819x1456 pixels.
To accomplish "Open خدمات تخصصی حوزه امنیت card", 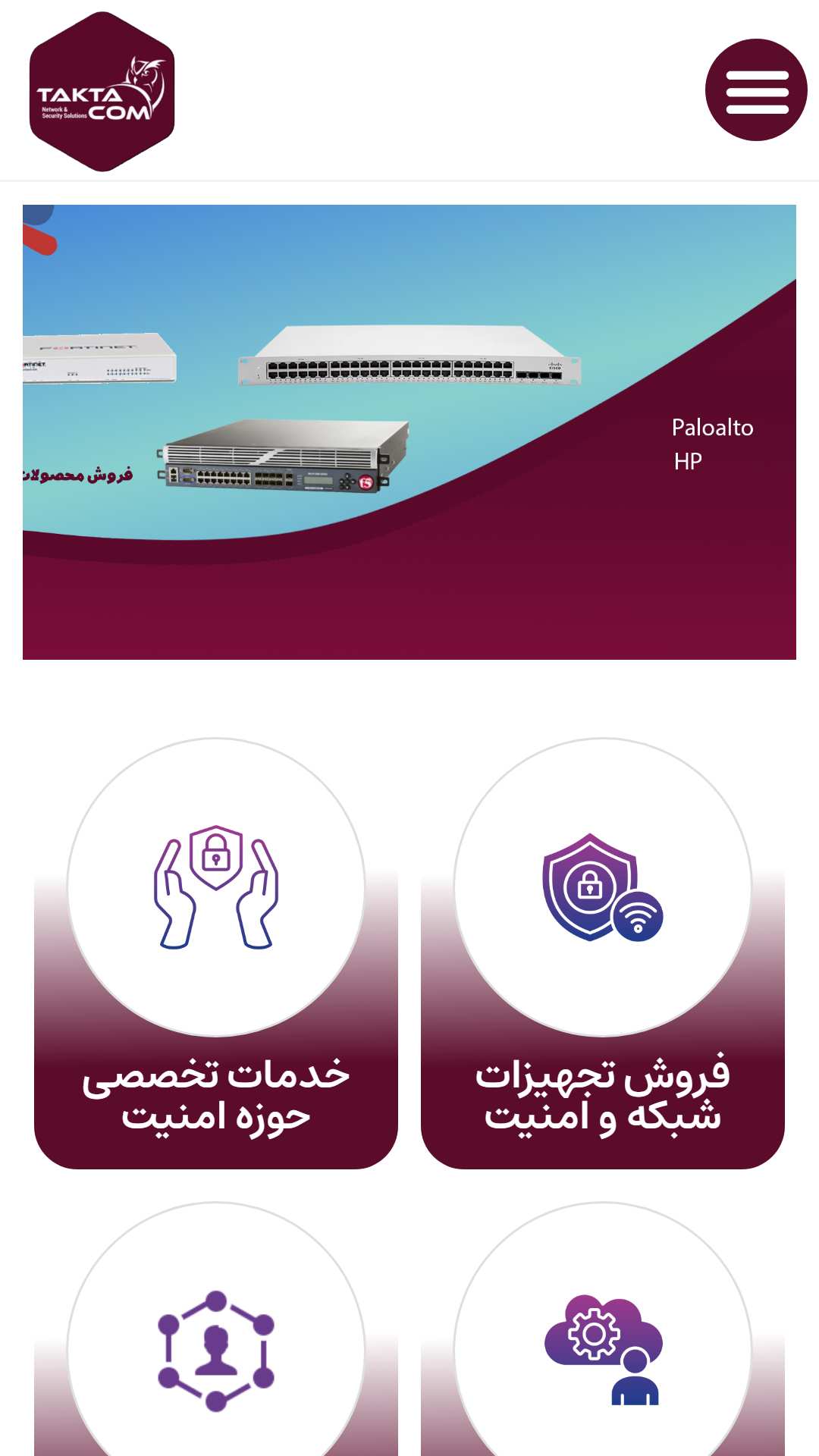I will 216,953.
